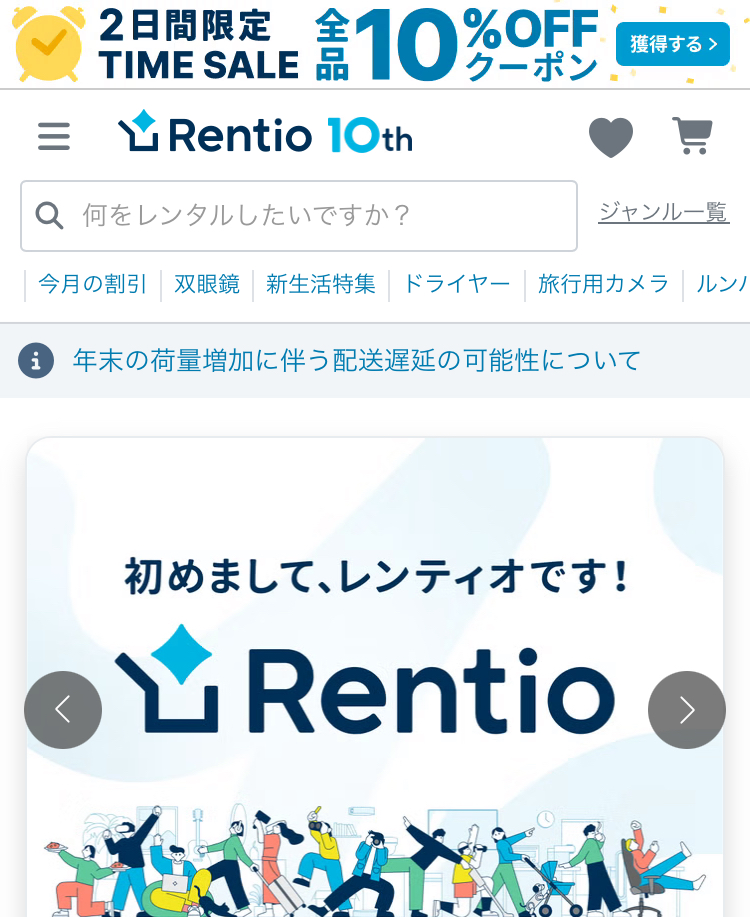The width and height of the screenshot is (750, 917).
Task: Open the ジャンル一覧 link
Action: pos(663,212)
